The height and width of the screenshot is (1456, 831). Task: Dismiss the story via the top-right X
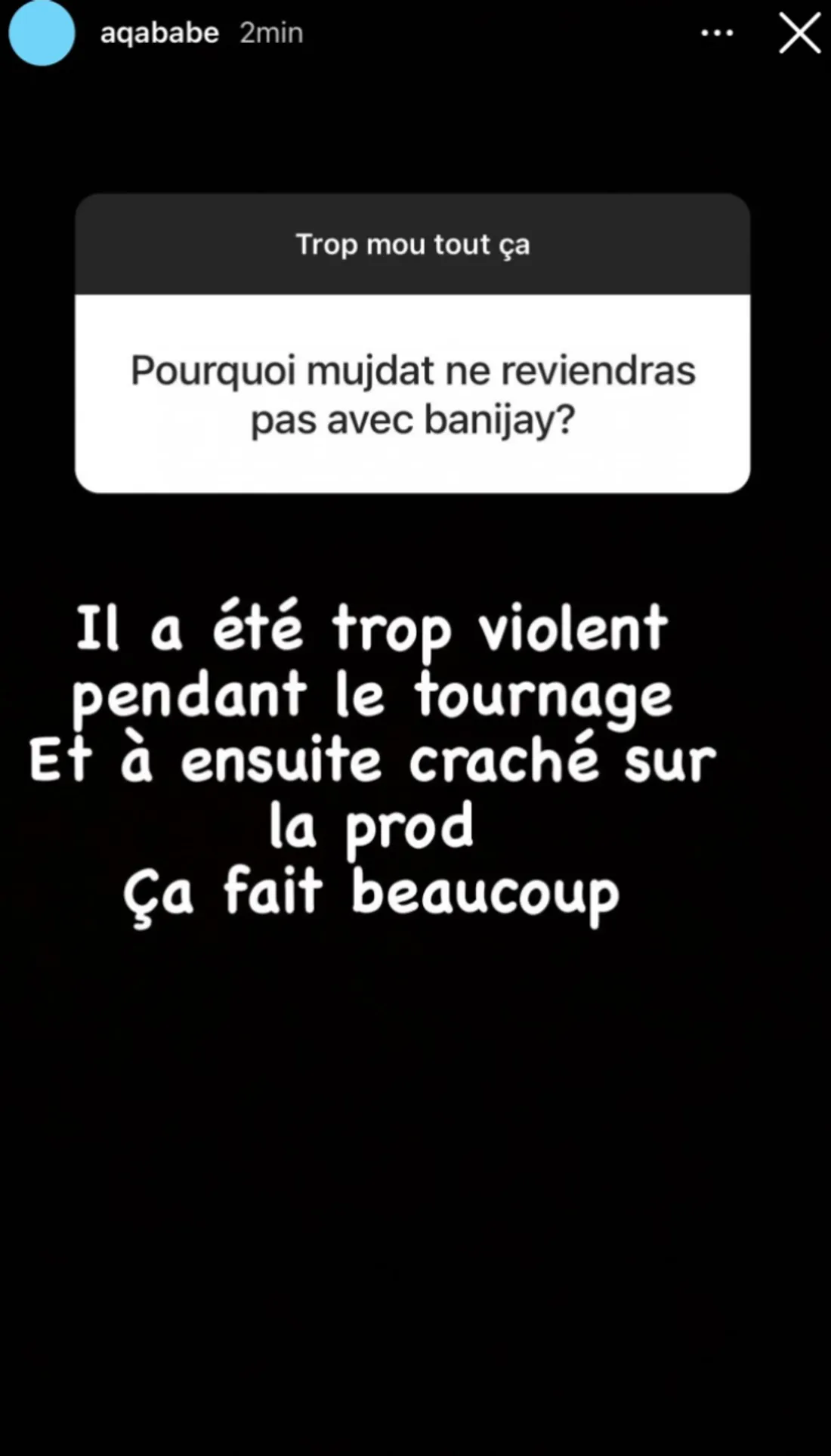pos(799,32)
